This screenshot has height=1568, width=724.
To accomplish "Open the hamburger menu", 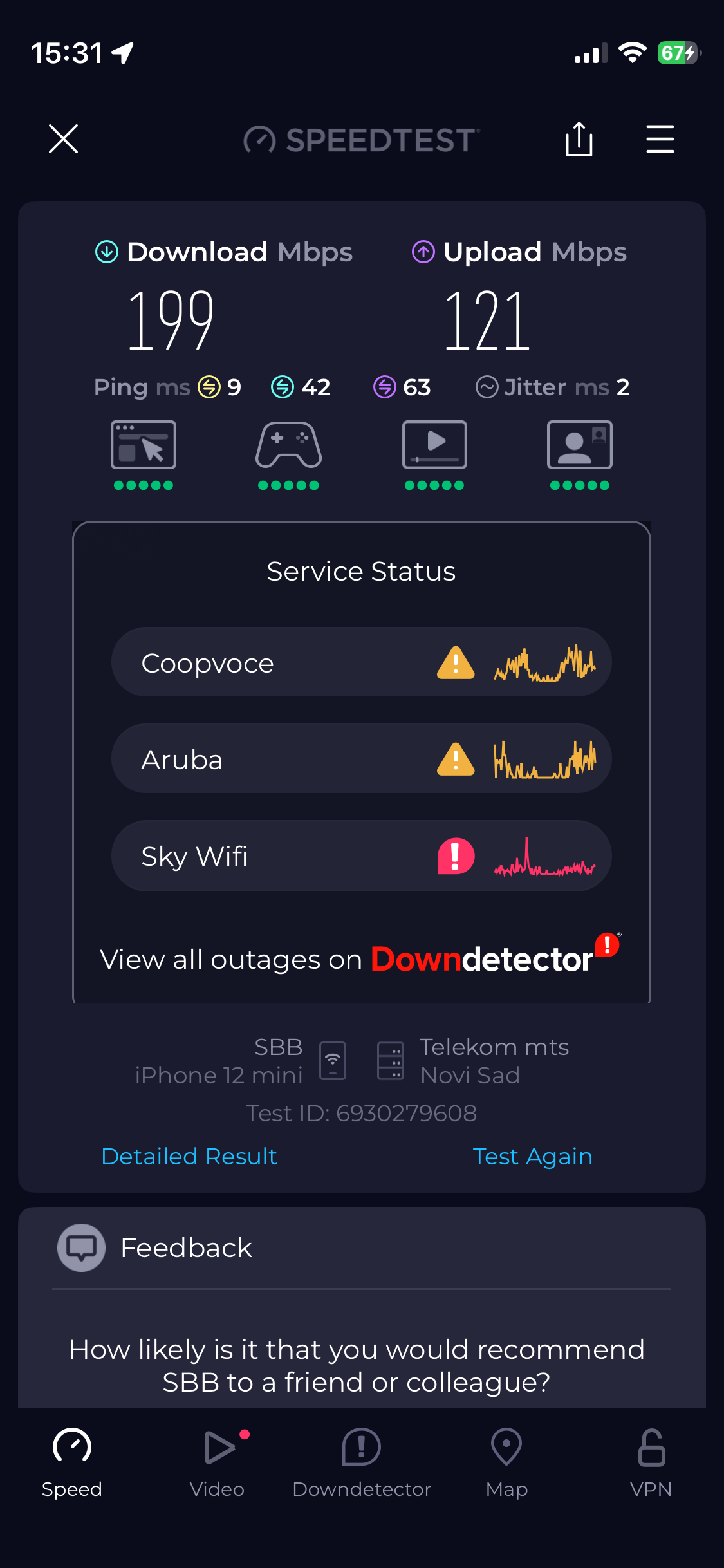I will pos(660,139).
